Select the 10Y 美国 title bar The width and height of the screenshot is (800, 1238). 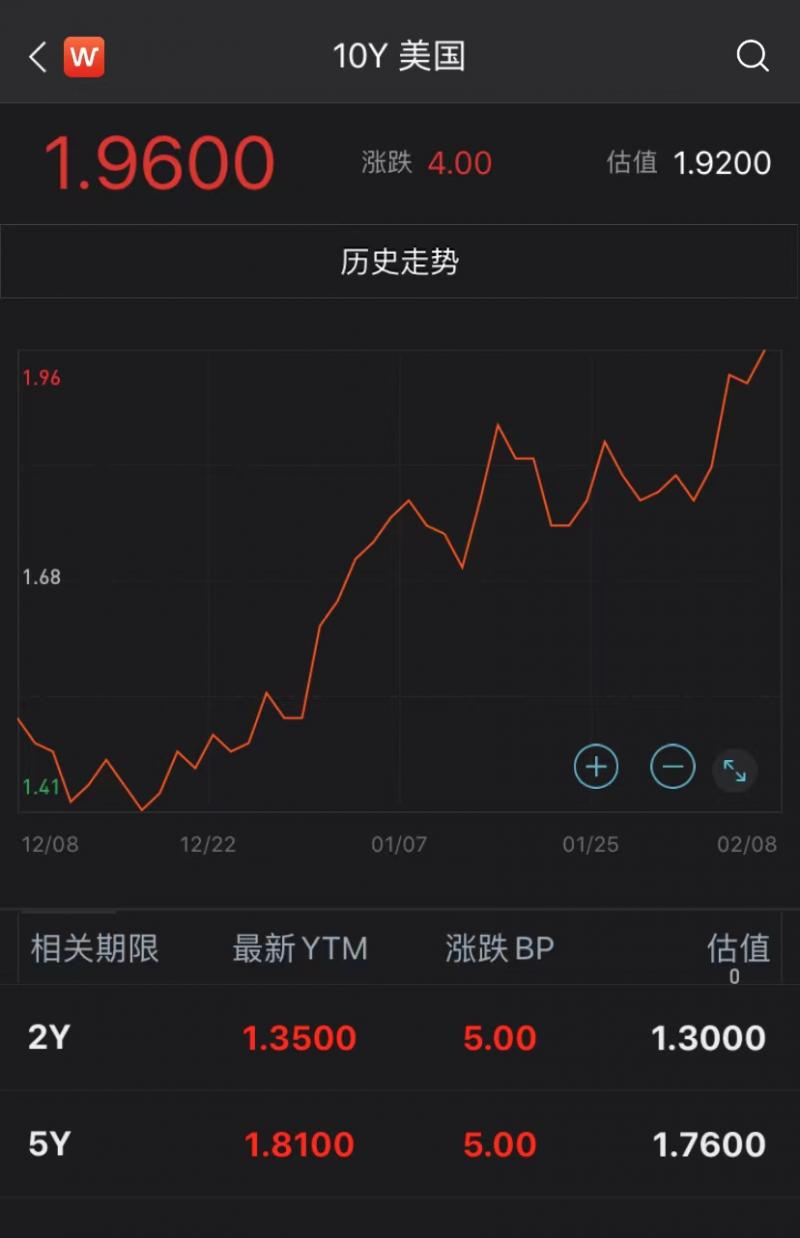(x=399, y=57)
